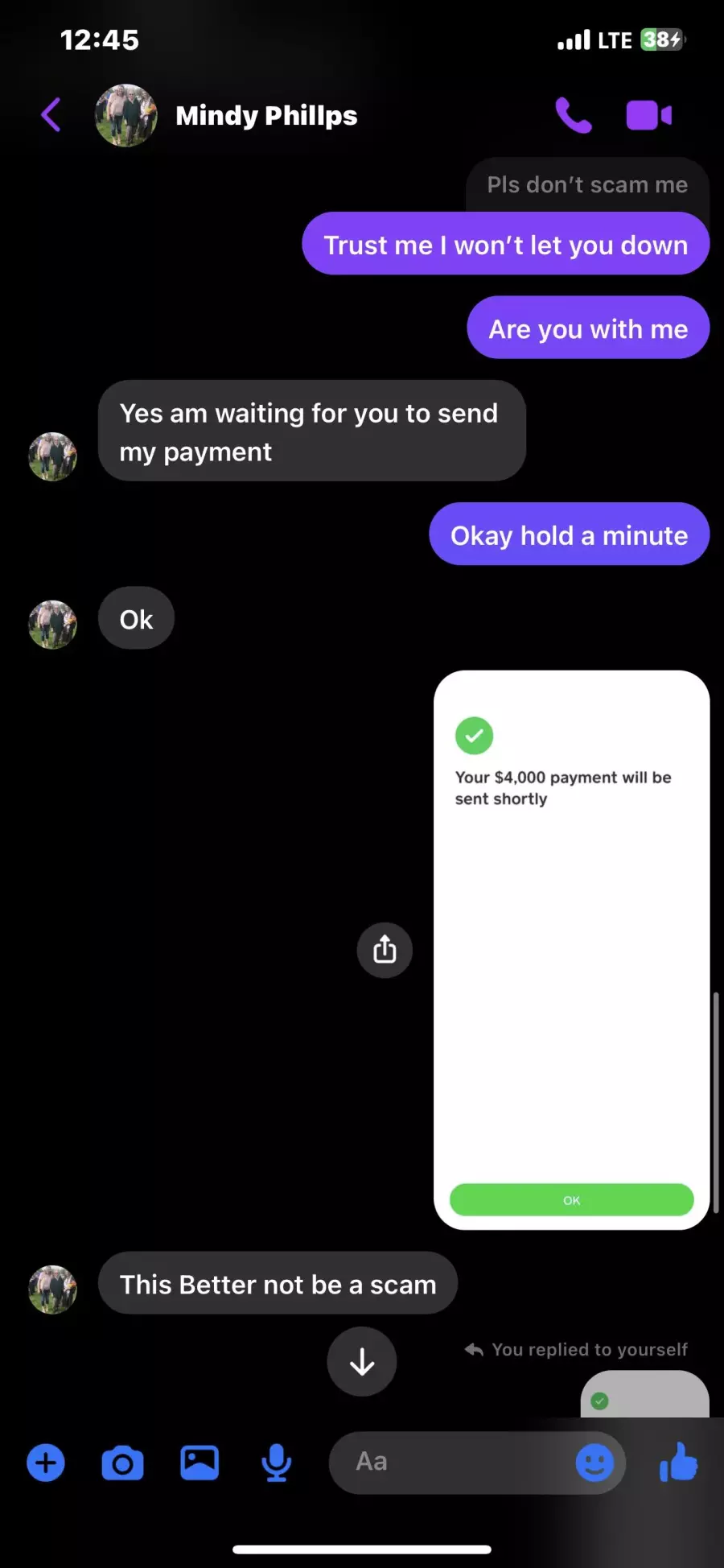This screenshot has width=724, height=1568.
Task: Open the emoji picker in message box
Action: tap(594, 1463)
